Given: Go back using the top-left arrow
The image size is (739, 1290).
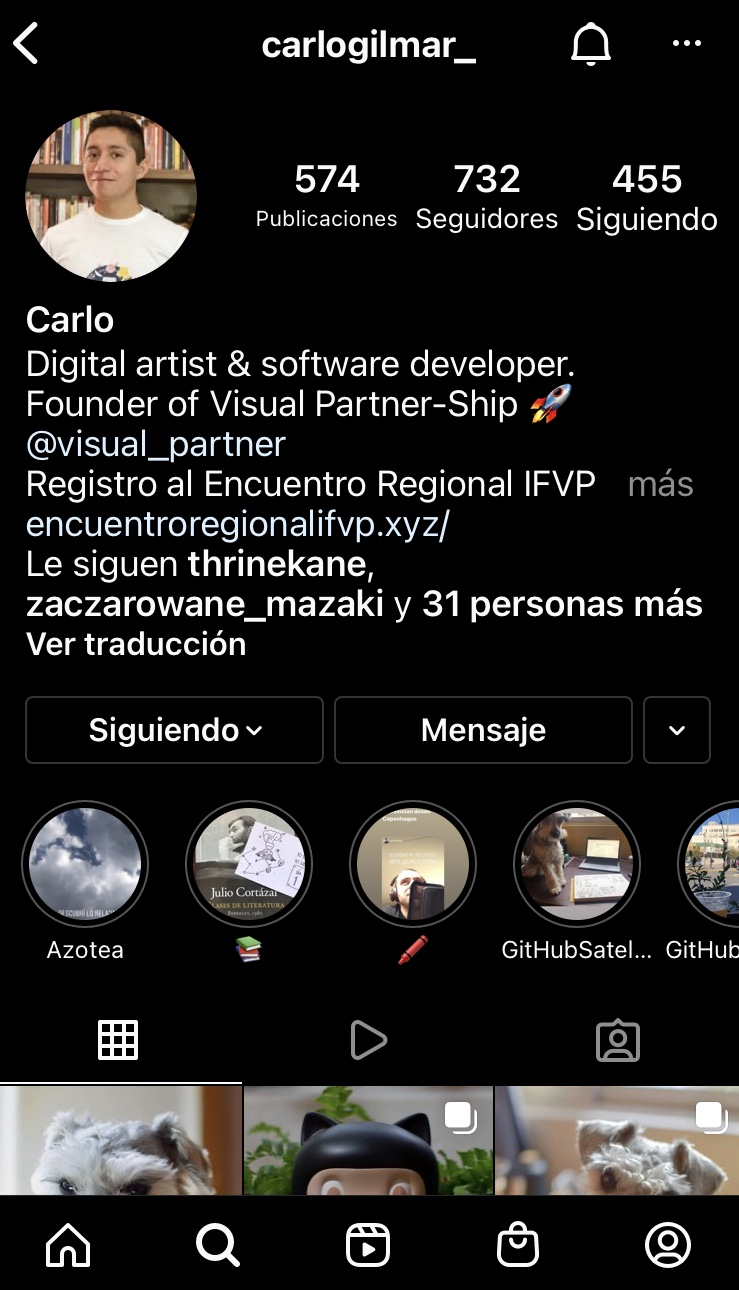Looking at the screenshot, I should click(26, 45).
